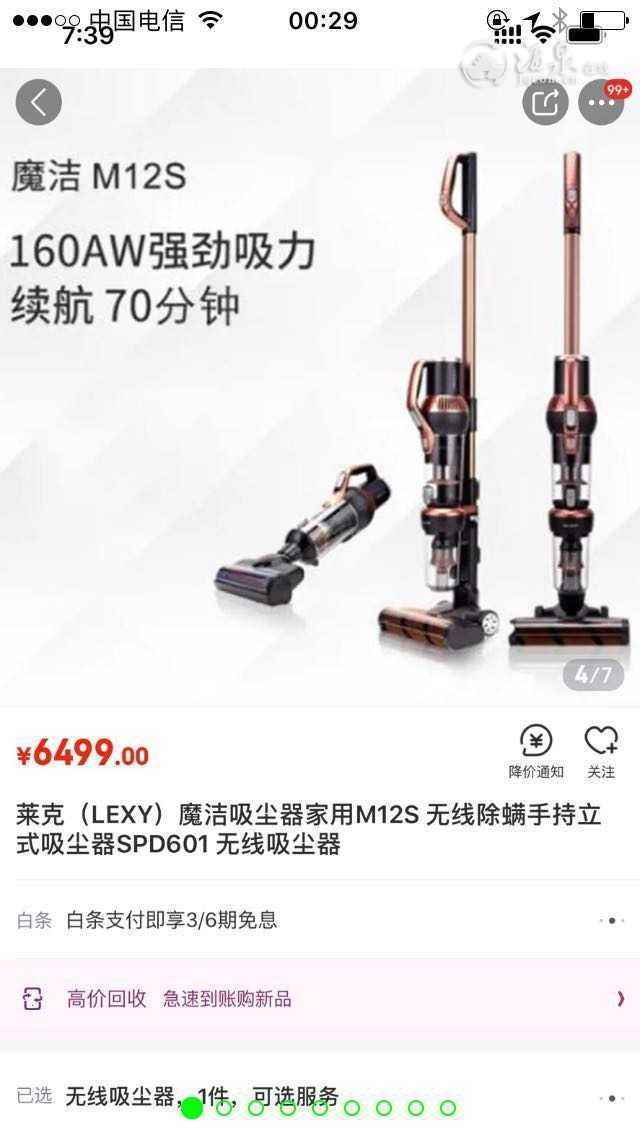
Task: Open the 魔洁 M12S product image
Action: click(x=320, y=400)
